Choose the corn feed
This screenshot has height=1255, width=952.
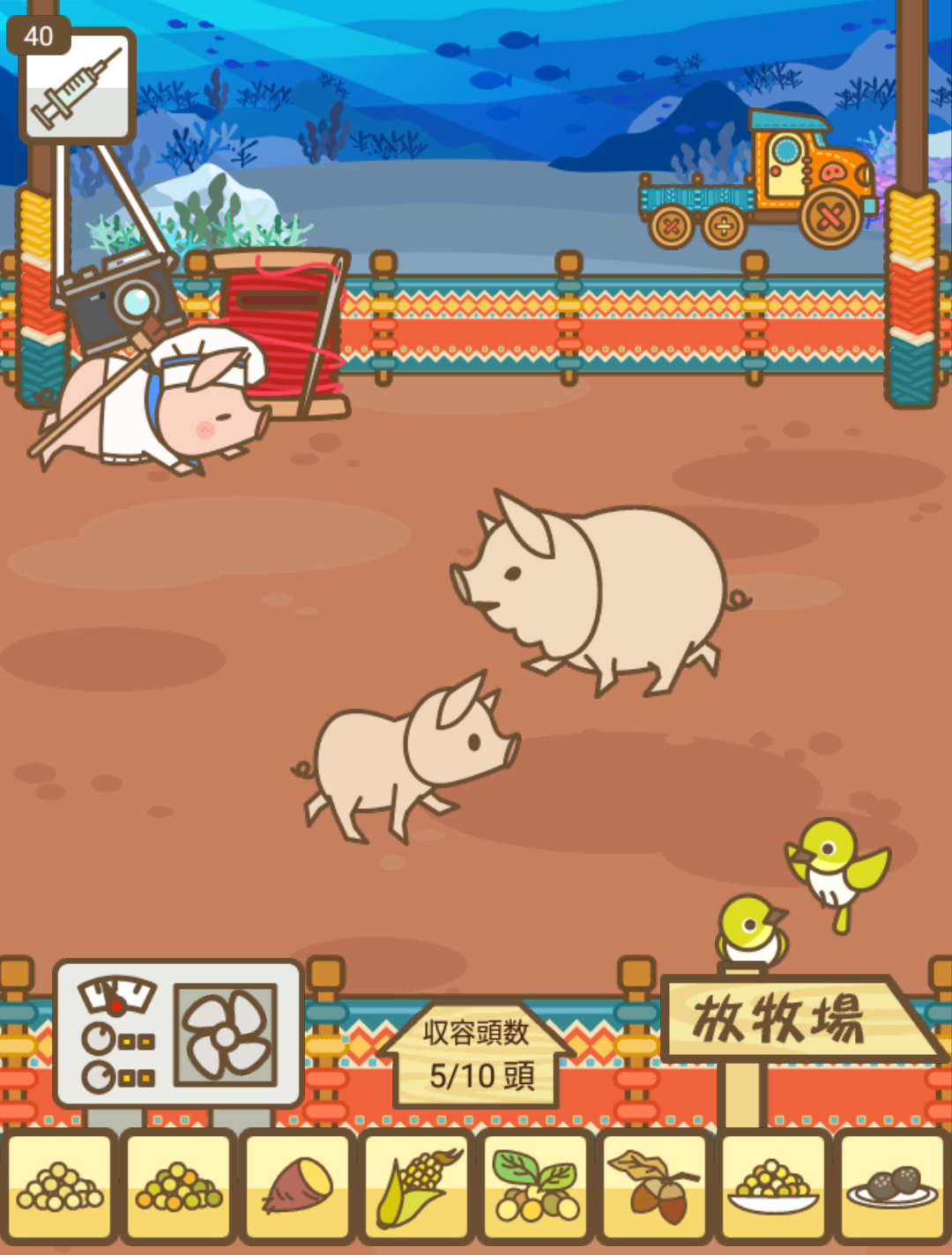(418, 1185)
